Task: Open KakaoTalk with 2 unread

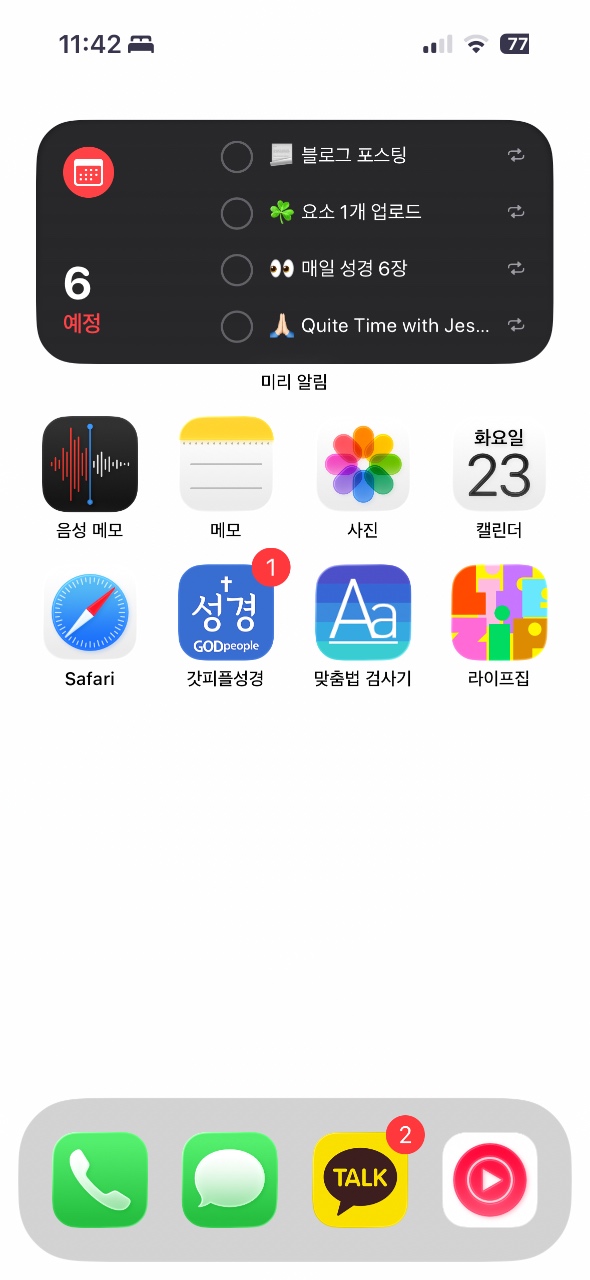Action: tap(360, 1180)
